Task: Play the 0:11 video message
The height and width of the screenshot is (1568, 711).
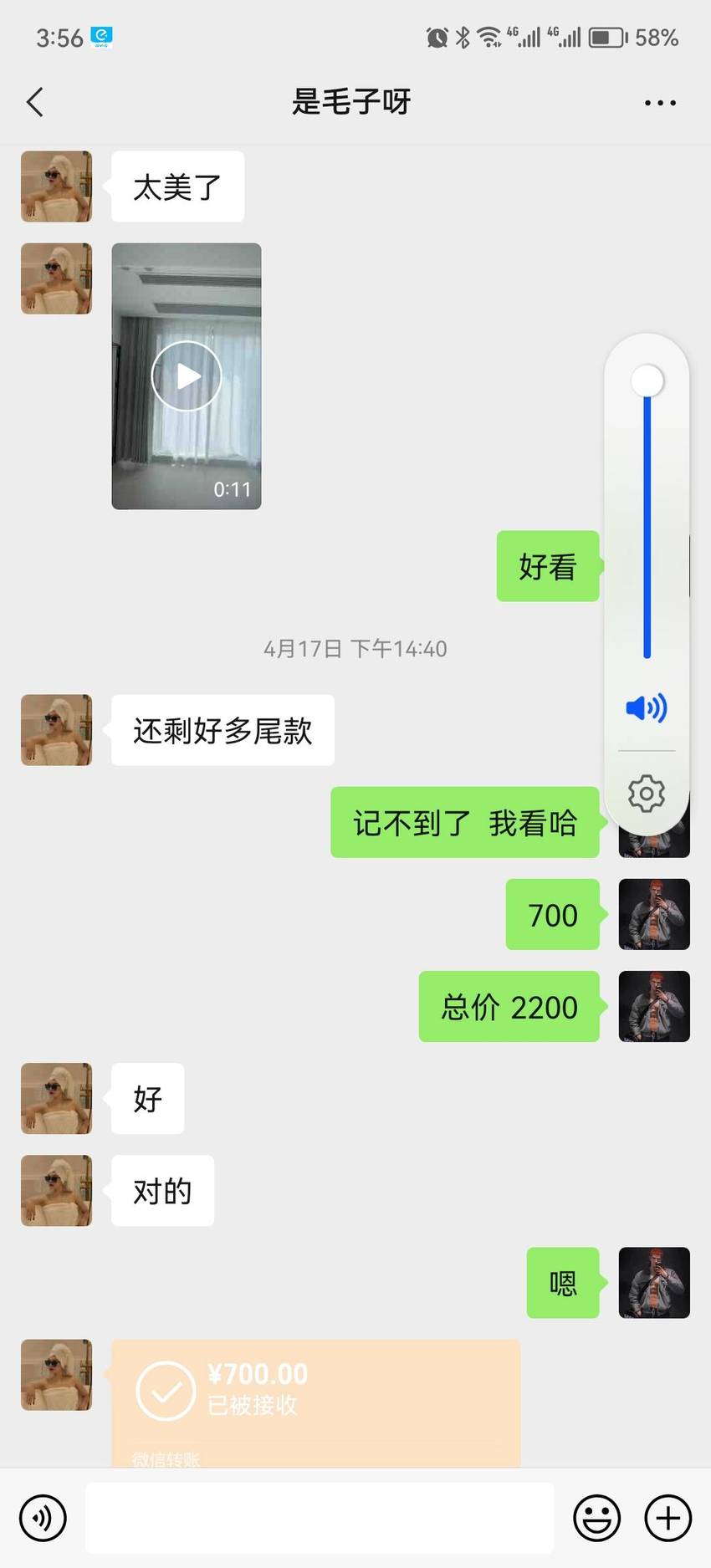Action: tap(187, 376)
